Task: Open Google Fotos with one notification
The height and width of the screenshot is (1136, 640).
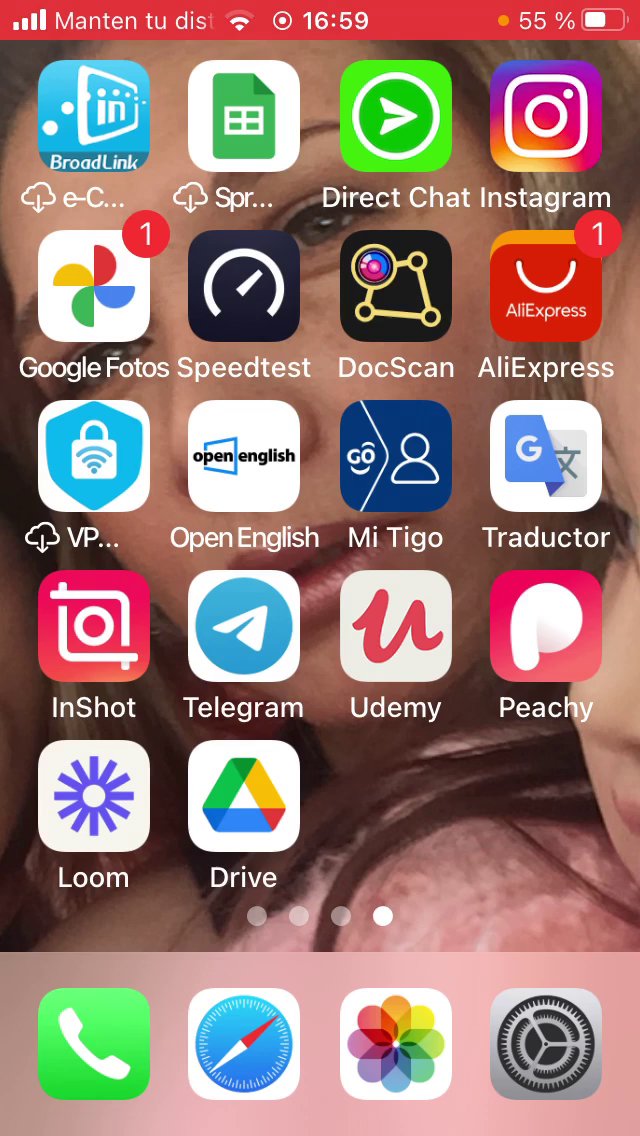Action: 94,286
